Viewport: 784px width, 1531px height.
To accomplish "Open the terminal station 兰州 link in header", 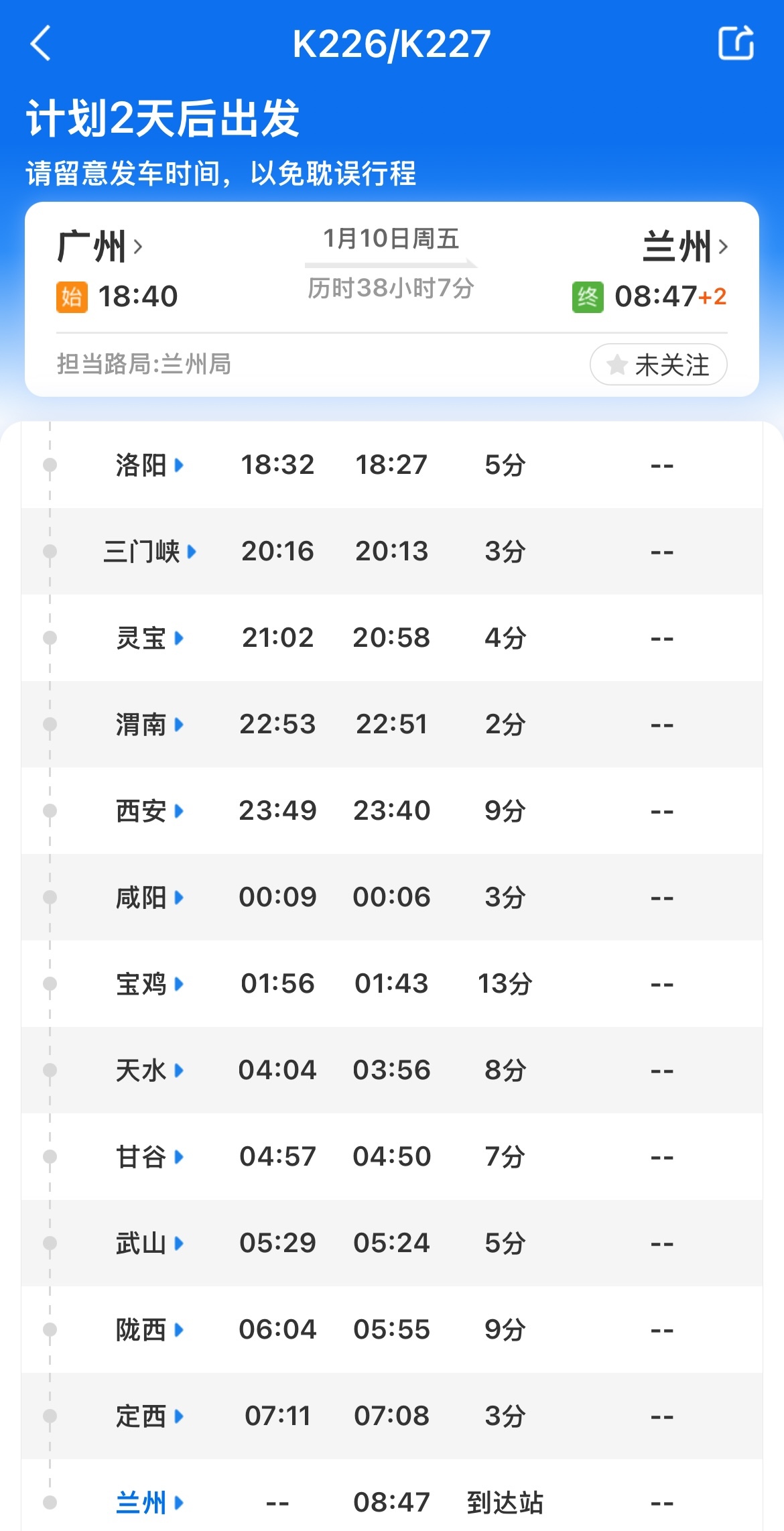I will coord(685,247).
